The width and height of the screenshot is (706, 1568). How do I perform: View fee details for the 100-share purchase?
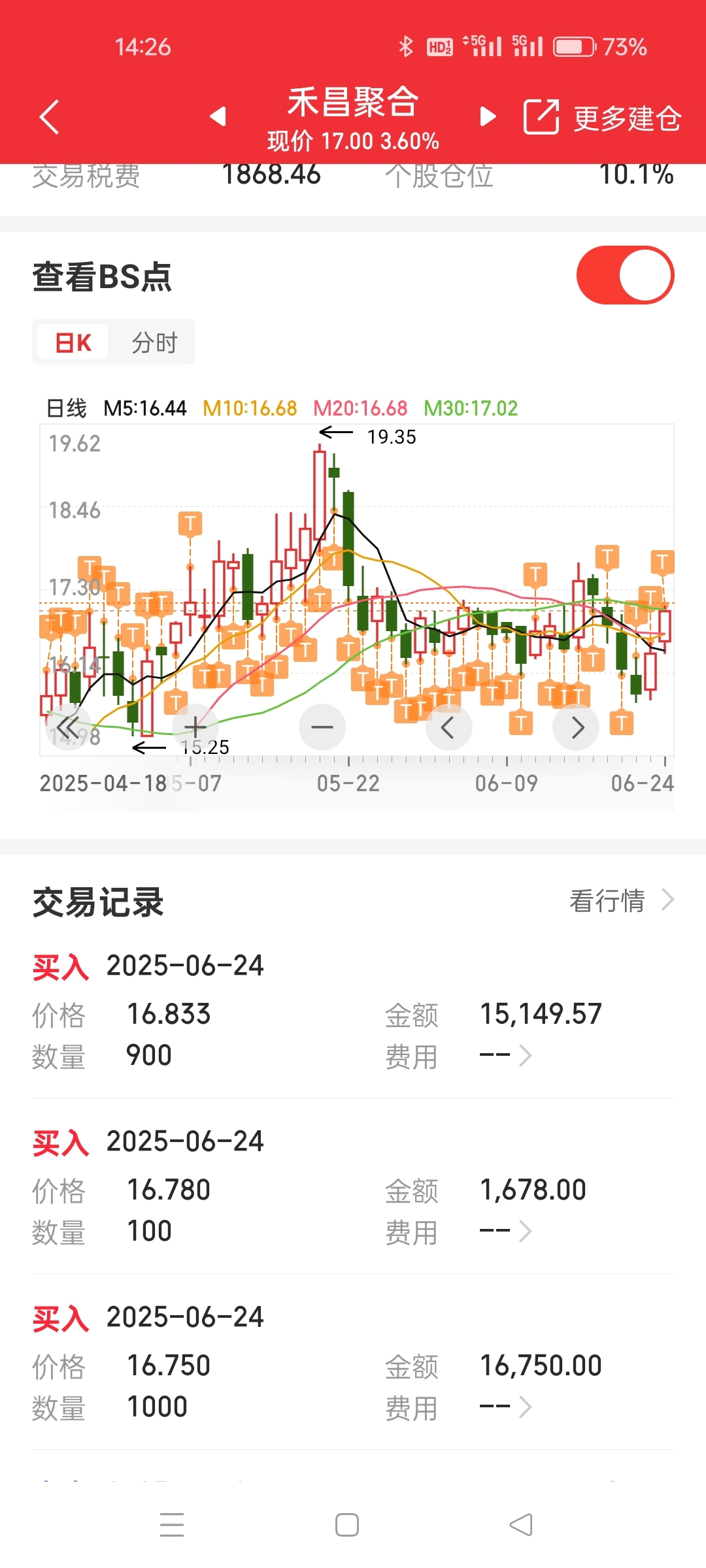tap(506, 1231)
